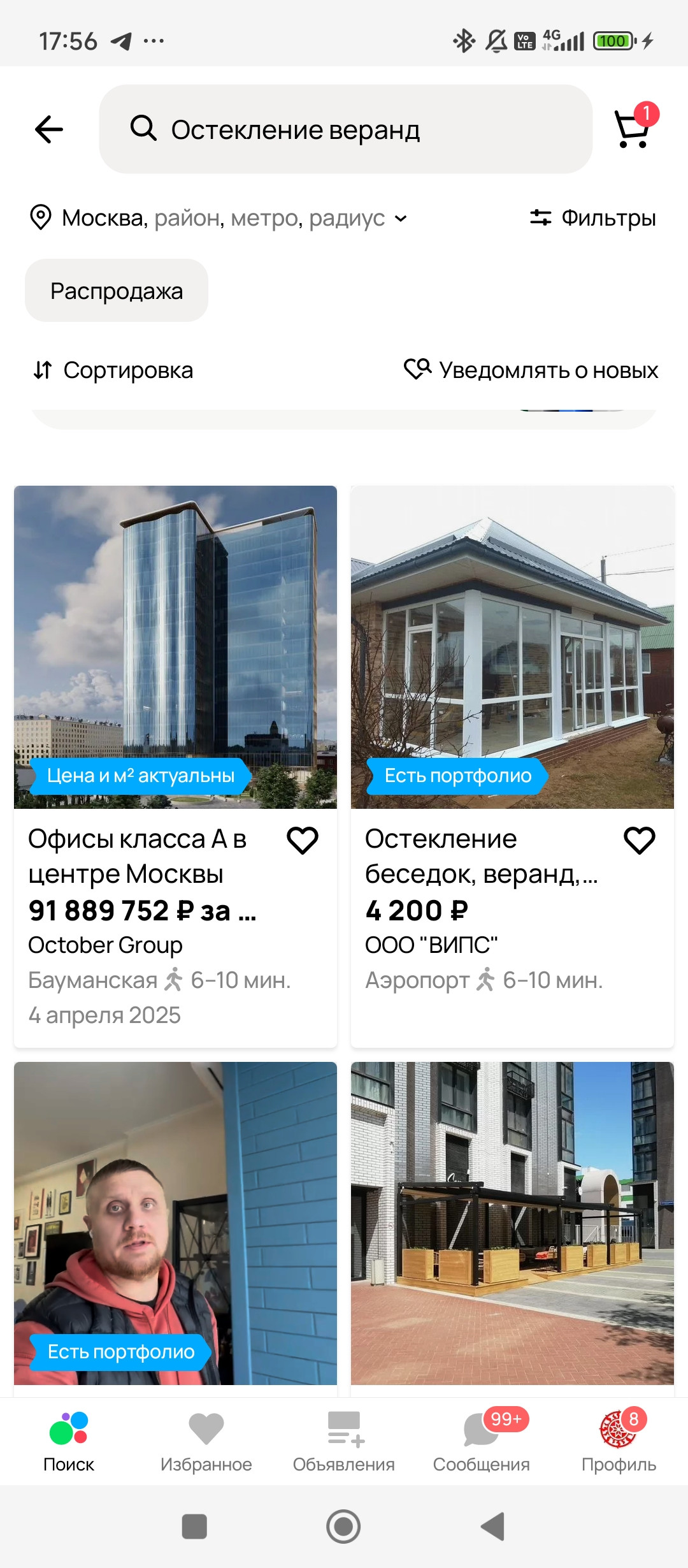The image size is (688, 1568).
Task: Enable Уведомлять о новых
Action: (x=531, y=370)
